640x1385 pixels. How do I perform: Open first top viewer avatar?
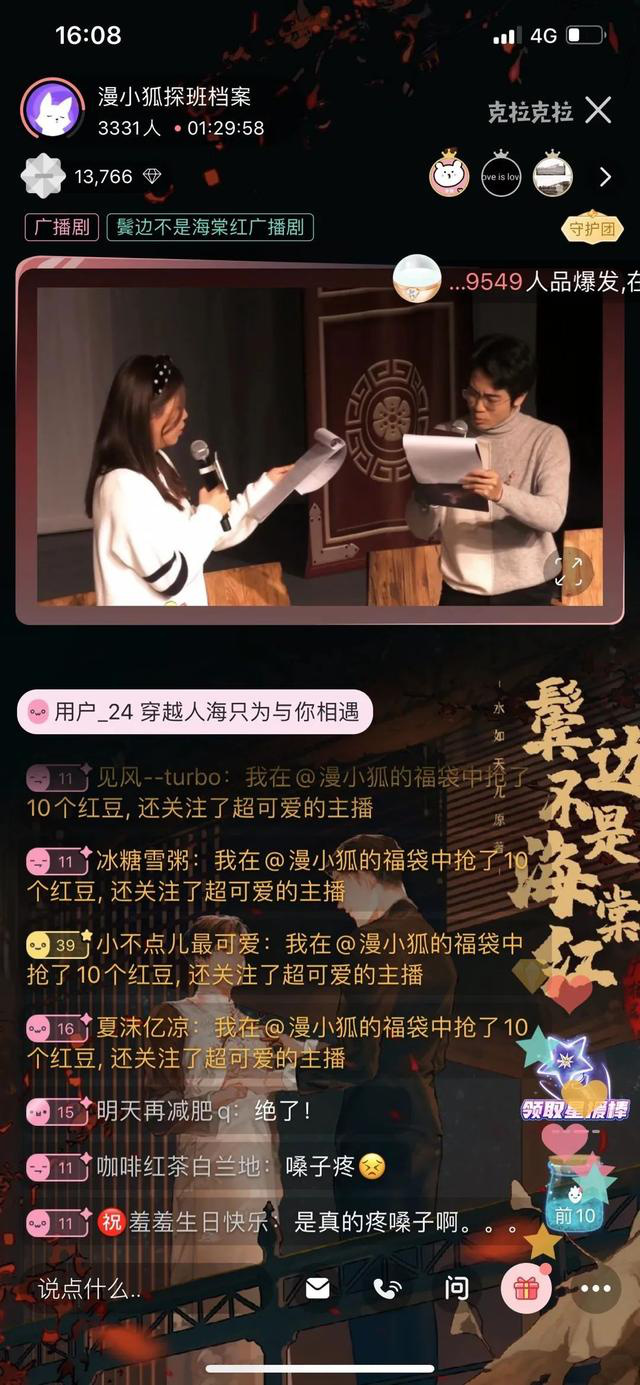pyautogui.click(x=449, y=177)
